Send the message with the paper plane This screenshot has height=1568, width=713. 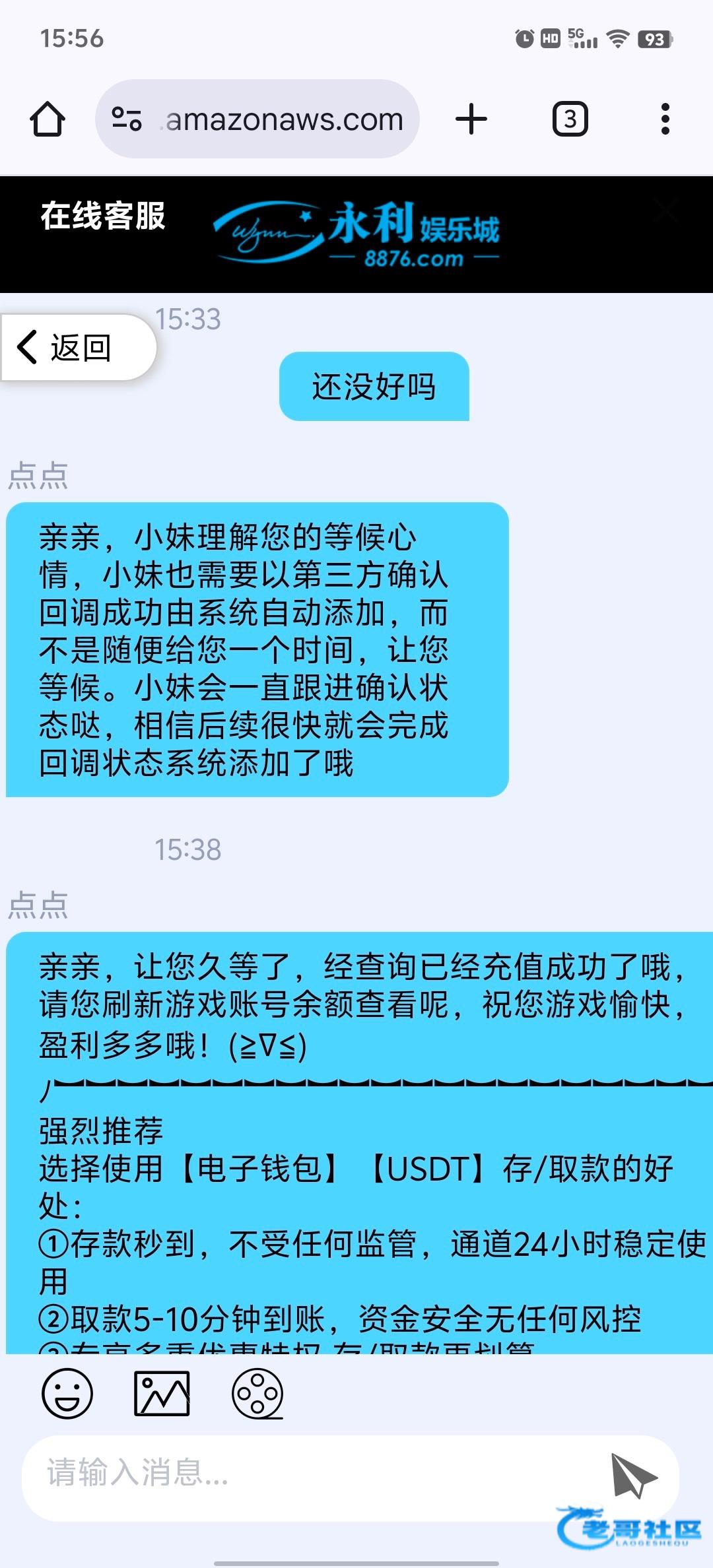633,1476
